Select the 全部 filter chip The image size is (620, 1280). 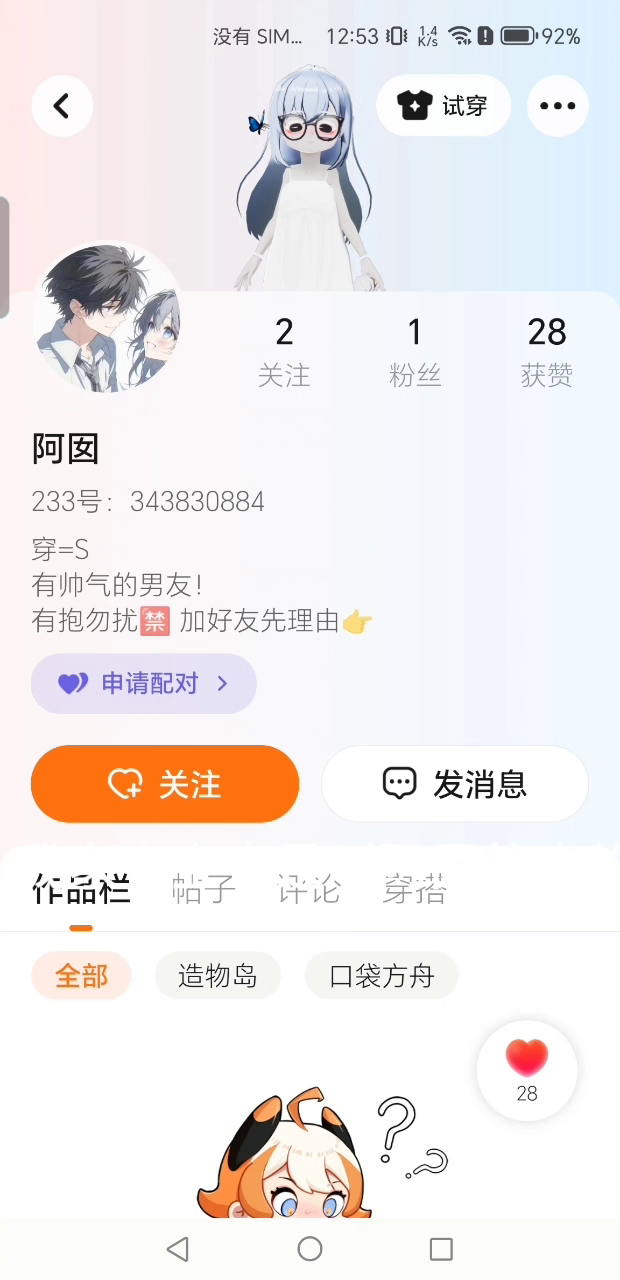(81, 976)
